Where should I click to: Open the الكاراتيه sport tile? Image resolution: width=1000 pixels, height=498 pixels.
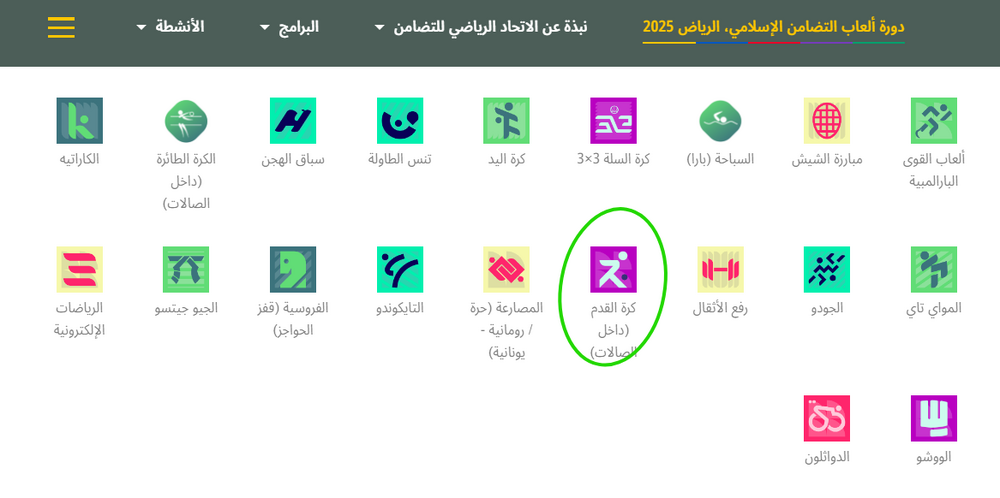pyautogui.click(x=80, y=121)
